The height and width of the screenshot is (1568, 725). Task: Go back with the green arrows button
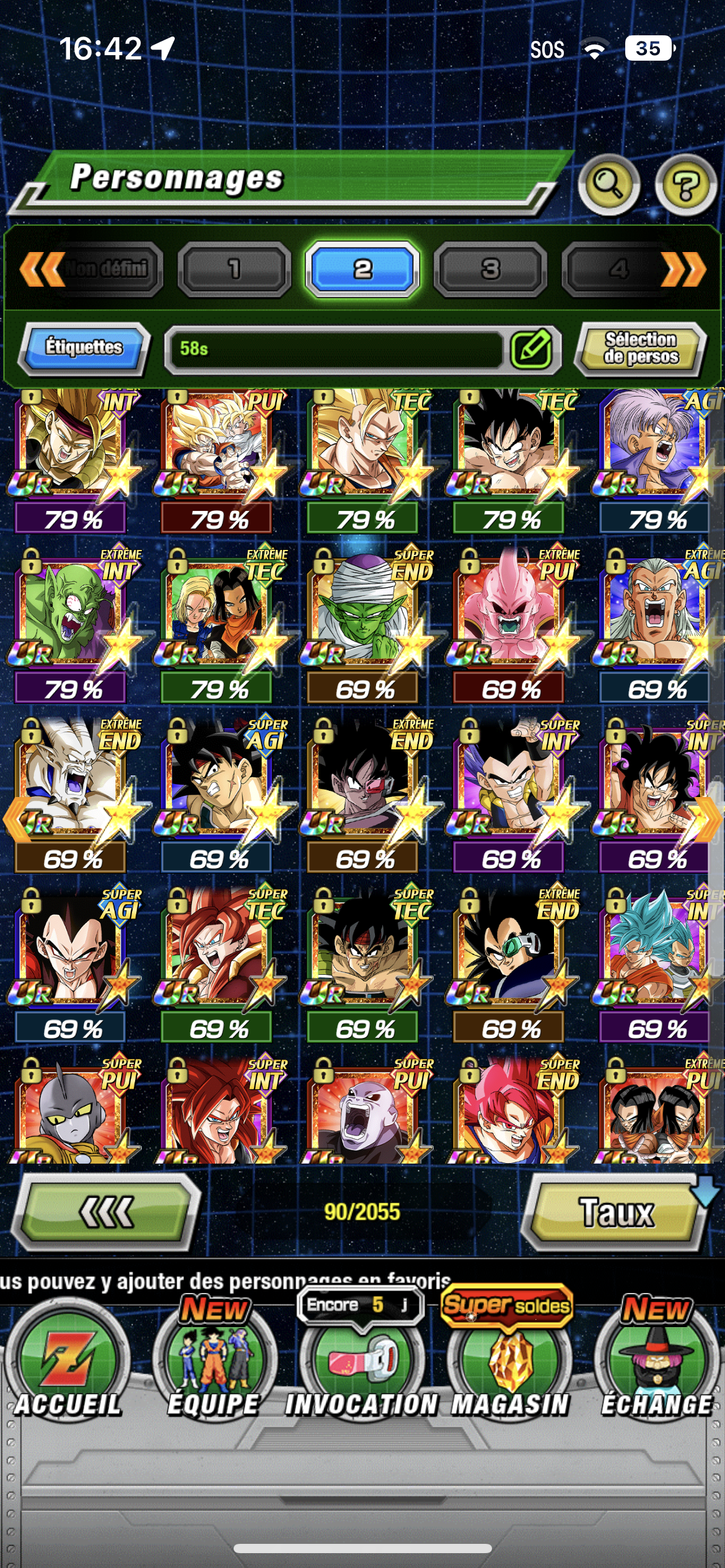pyautogui.click(x=105, y=1213)
